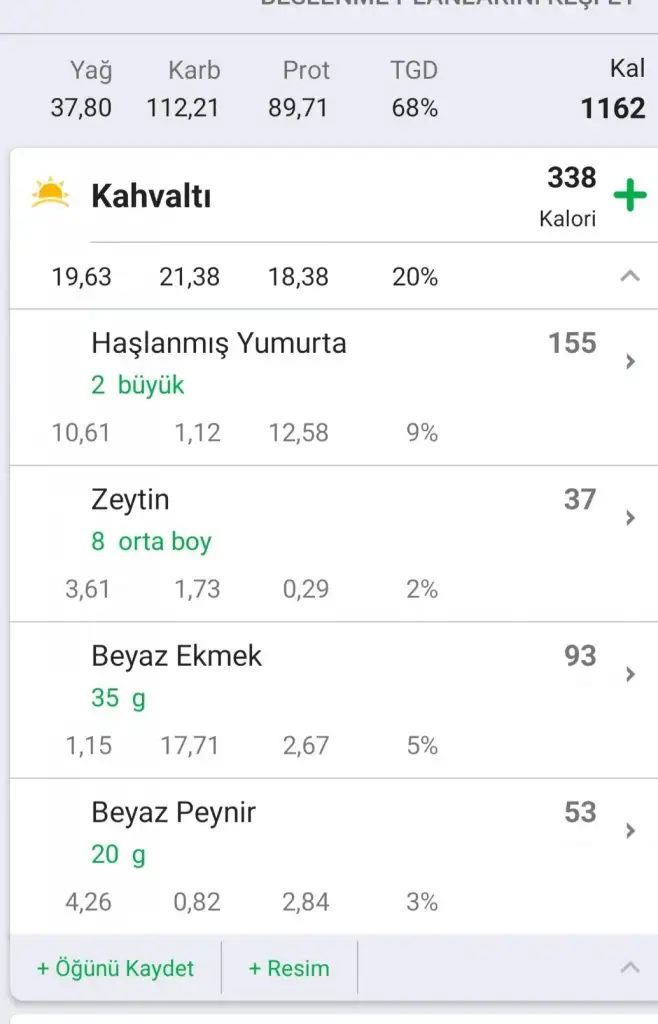
Task: Collapse the section using the bottom arrow
Action: point(629,967)
